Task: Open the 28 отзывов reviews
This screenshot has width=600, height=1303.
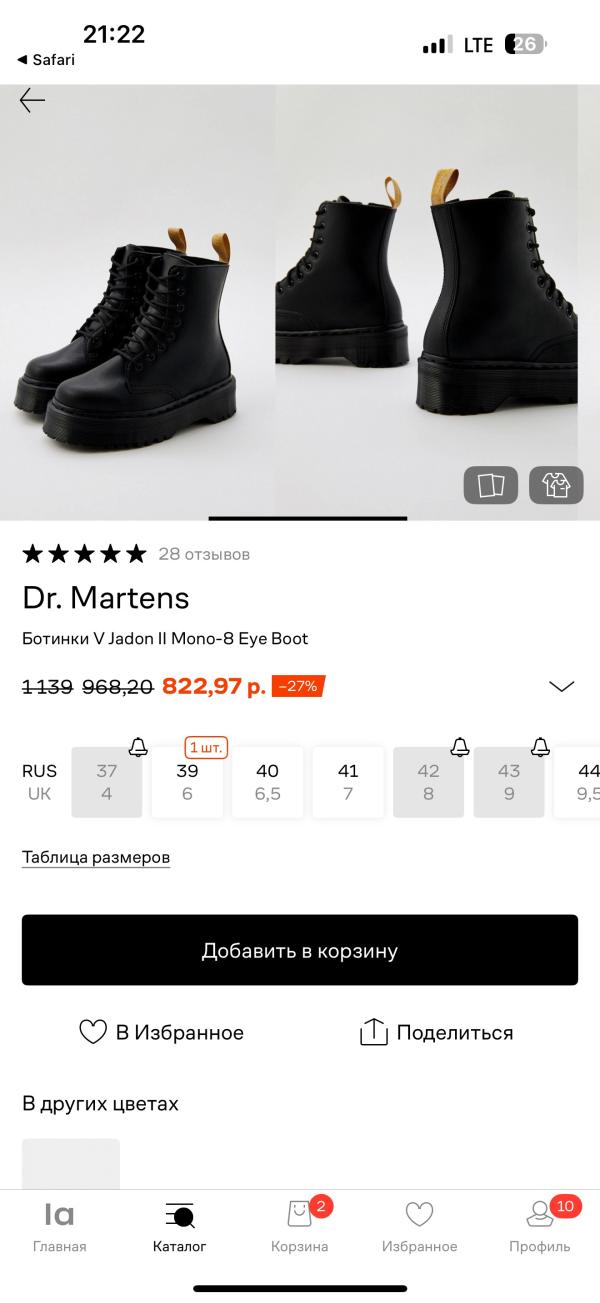Action: [x=204, y=554]
